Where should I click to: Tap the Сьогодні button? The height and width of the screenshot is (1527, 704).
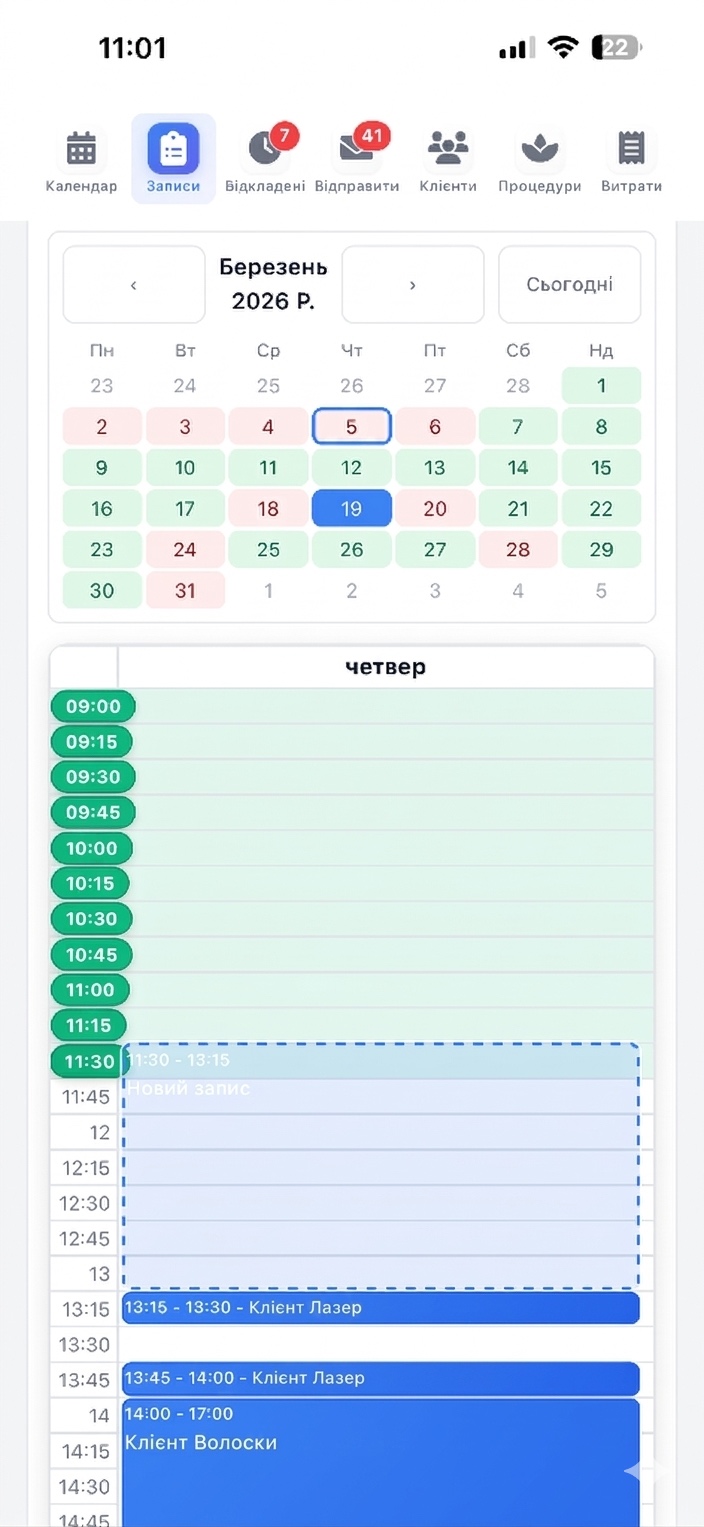point(569,285)
